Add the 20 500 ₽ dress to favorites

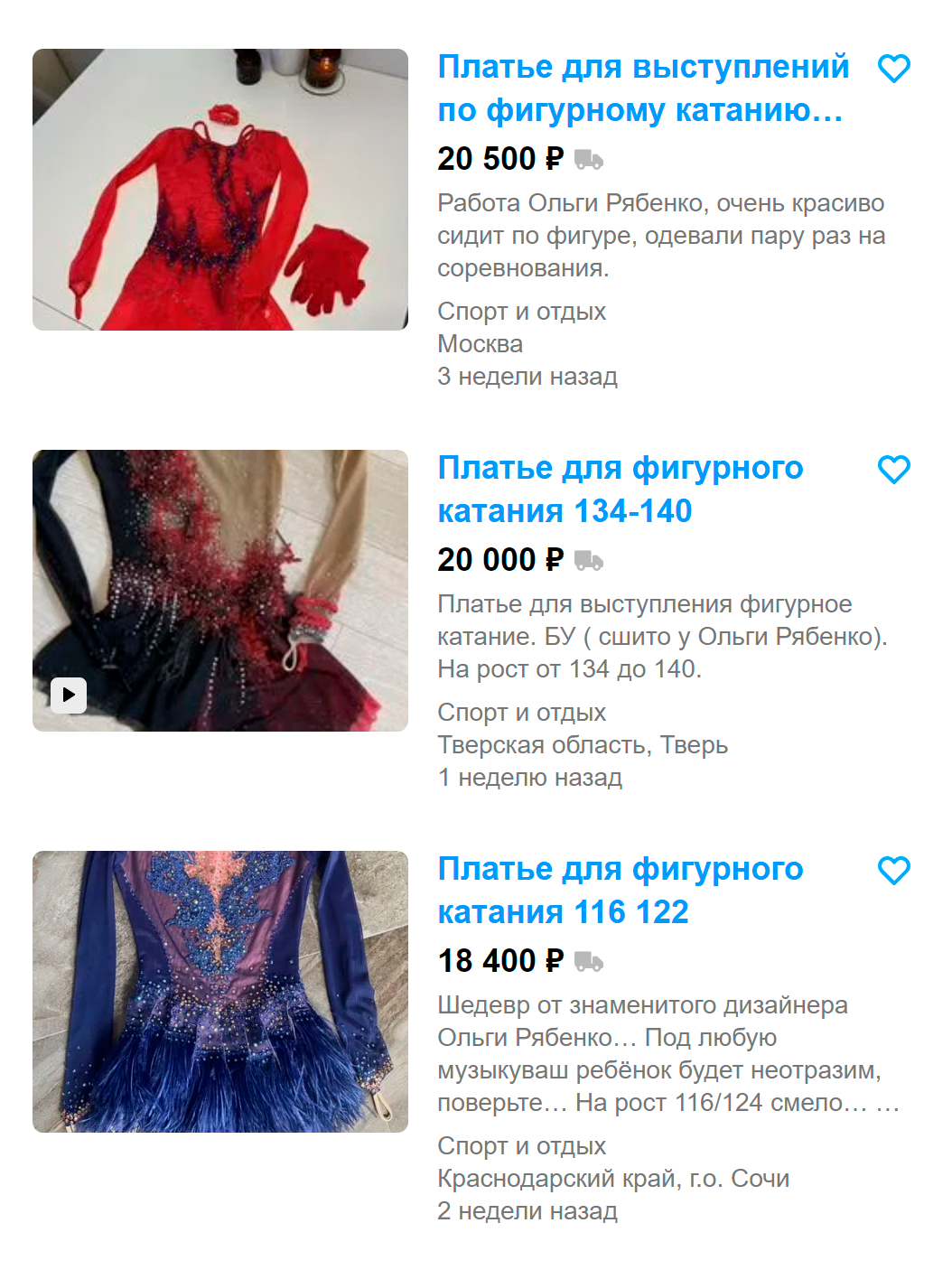(x=893, y=69)
